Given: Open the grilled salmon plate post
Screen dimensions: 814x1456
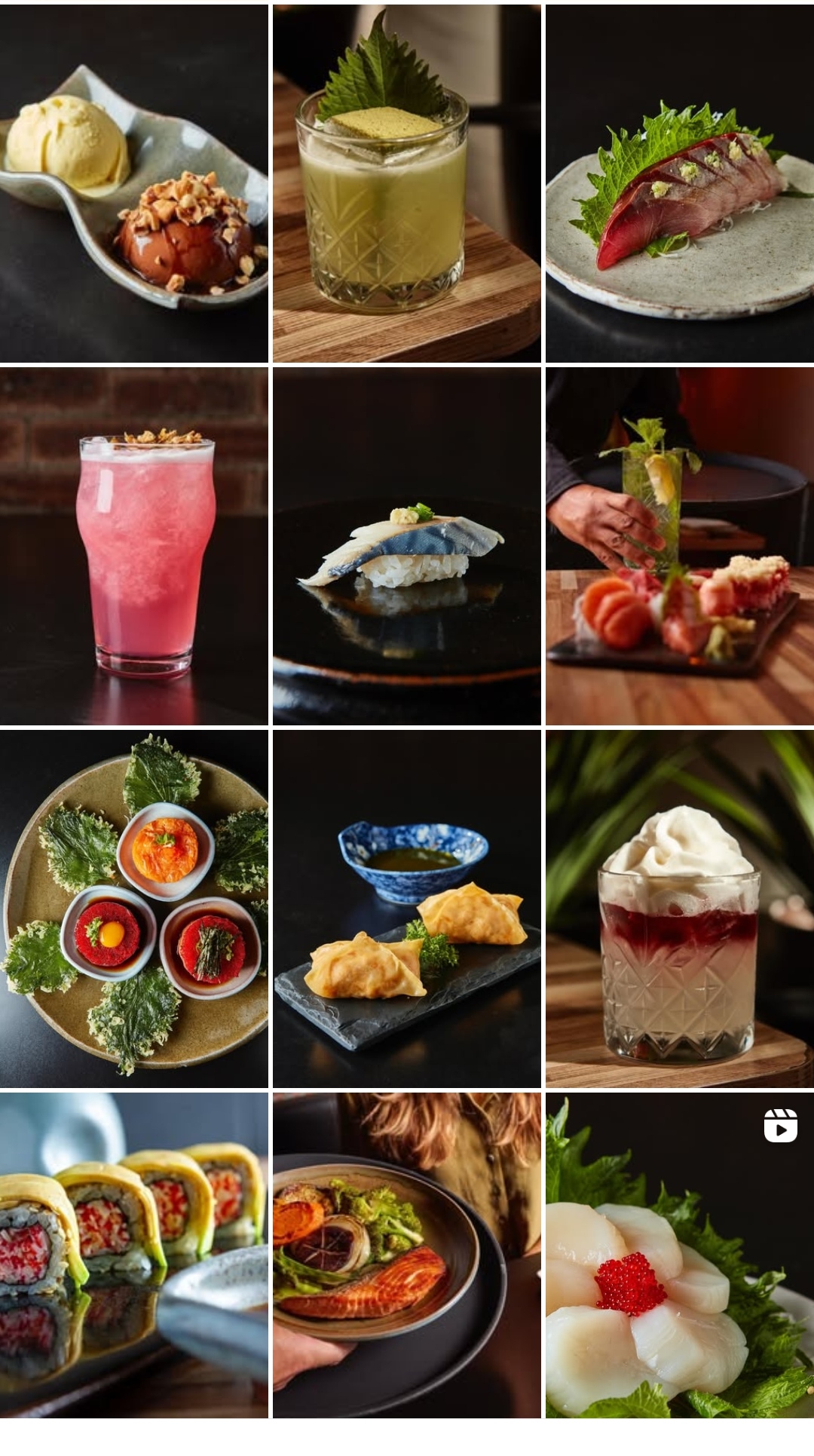Looking at the screenshot, I should click(x=406, y=1255).
